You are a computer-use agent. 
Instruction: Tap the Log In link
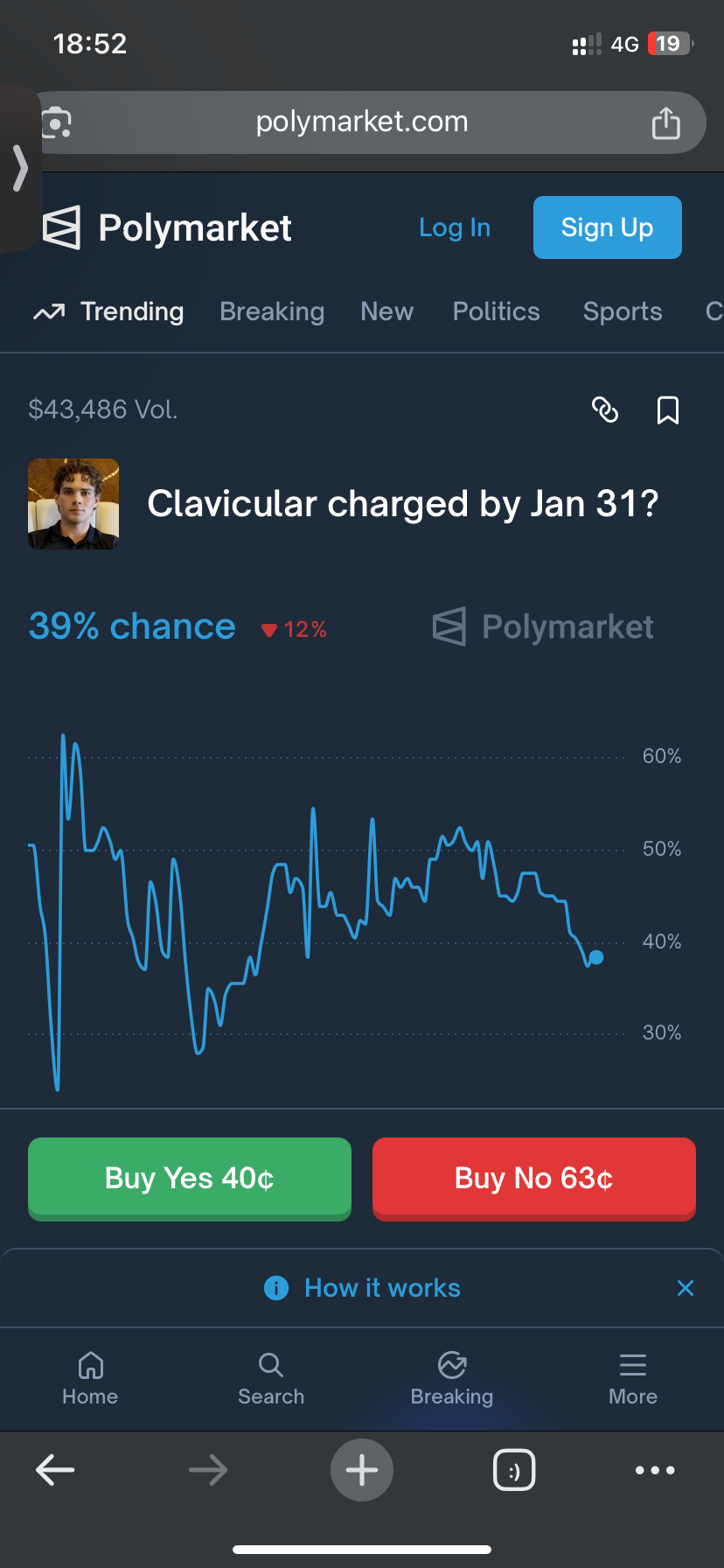pyautogui.click(x=455, y=227)
